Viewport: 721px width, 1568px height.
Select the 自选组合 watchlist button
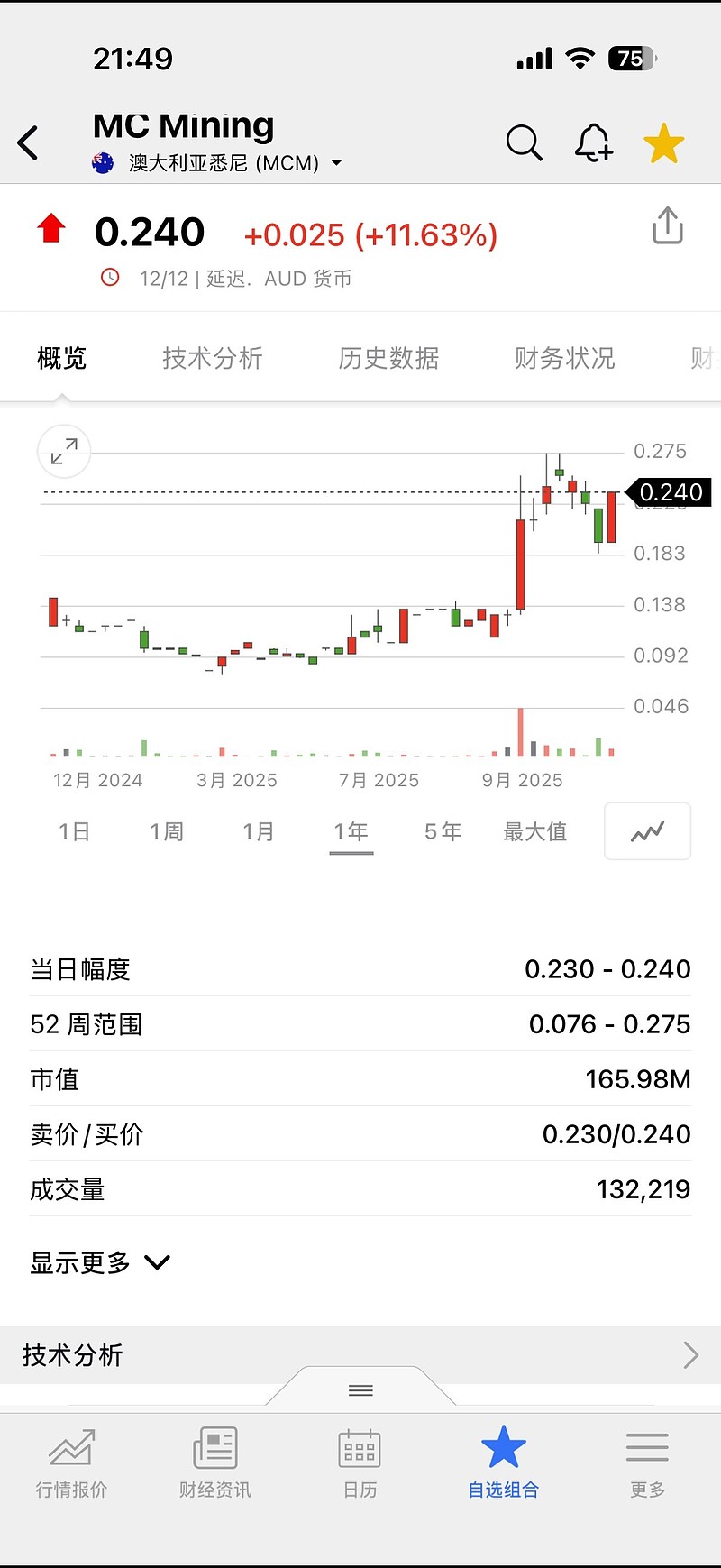tap(502, 1461)
